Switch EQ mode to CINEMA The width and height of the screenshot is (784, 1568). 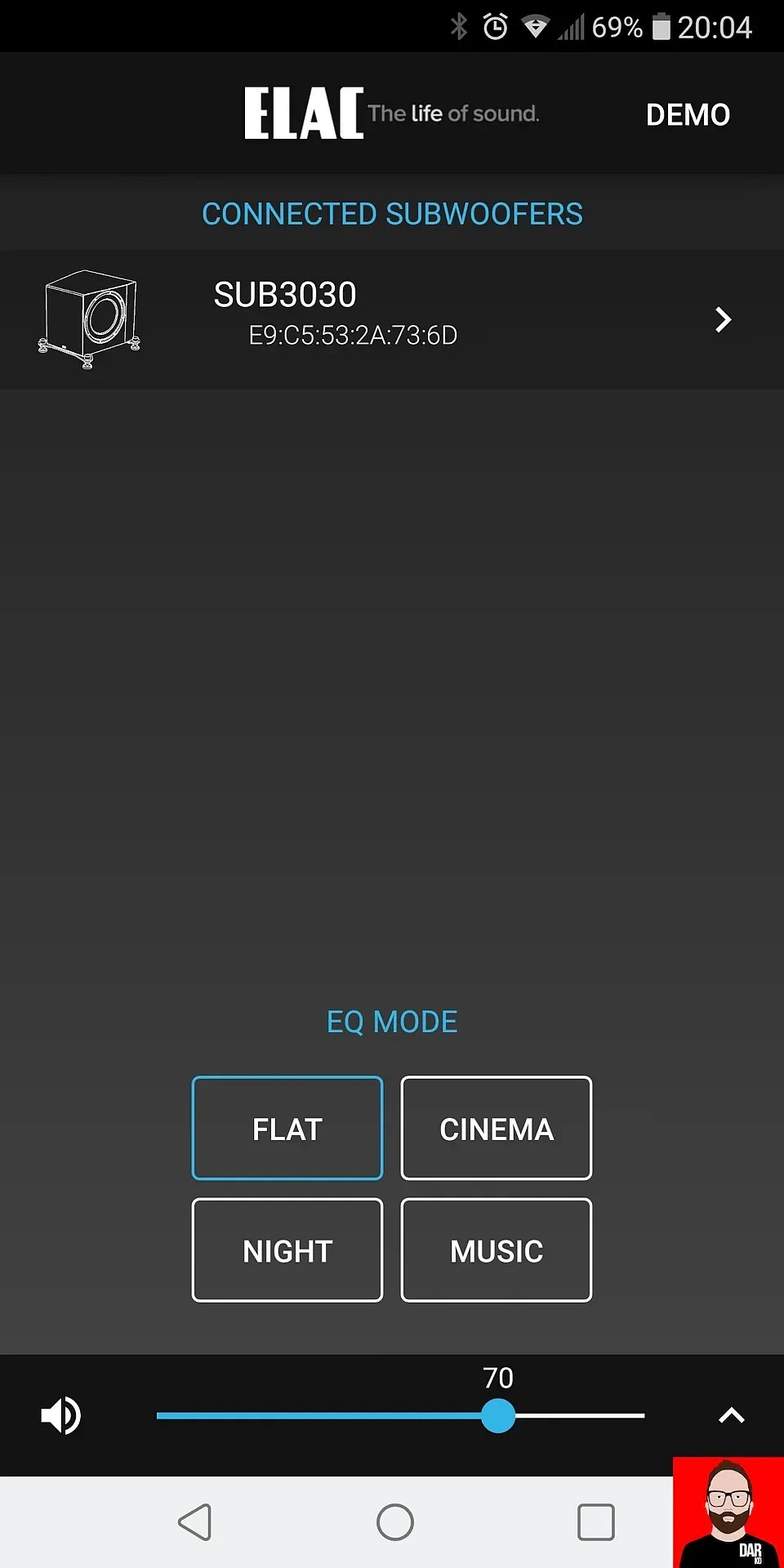pyautogui.click(x=497, y=1128)
